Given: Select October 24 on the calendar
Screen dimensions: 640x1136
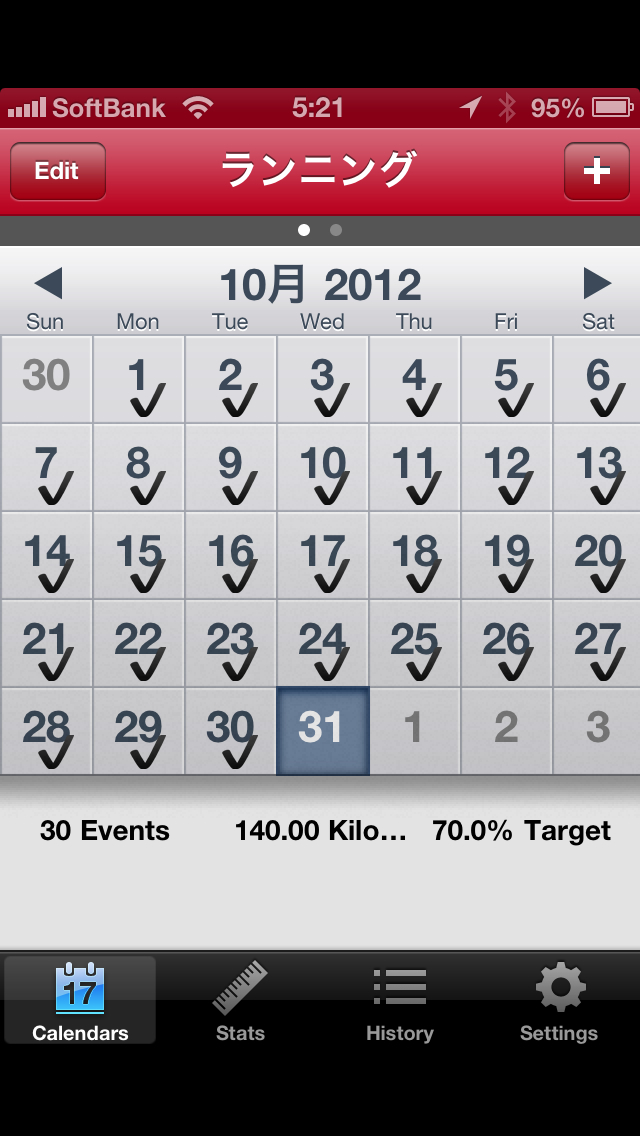Looking at the screenshot, I should click(322, 644).
